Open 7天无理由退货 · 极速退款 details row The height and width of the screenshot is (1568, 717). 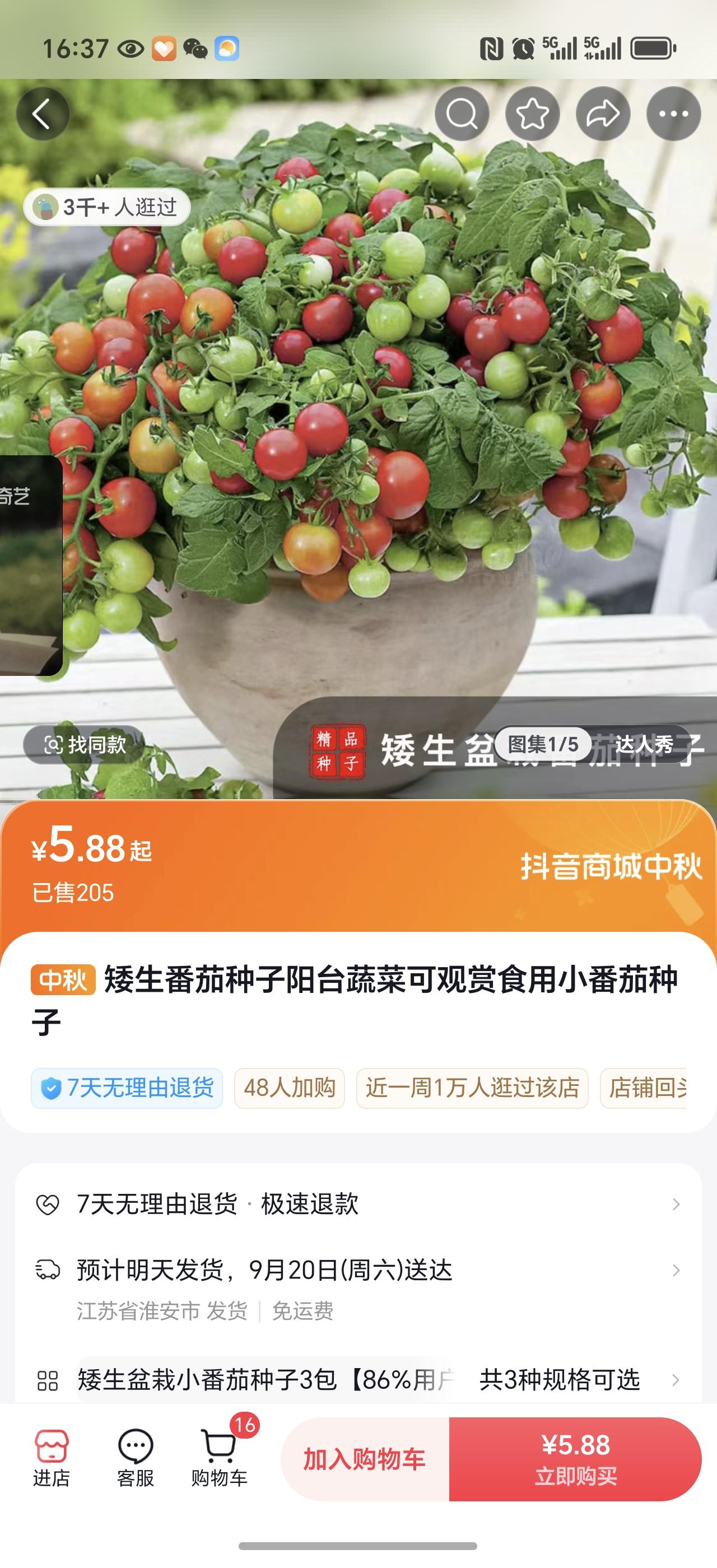click(358, 1203)
